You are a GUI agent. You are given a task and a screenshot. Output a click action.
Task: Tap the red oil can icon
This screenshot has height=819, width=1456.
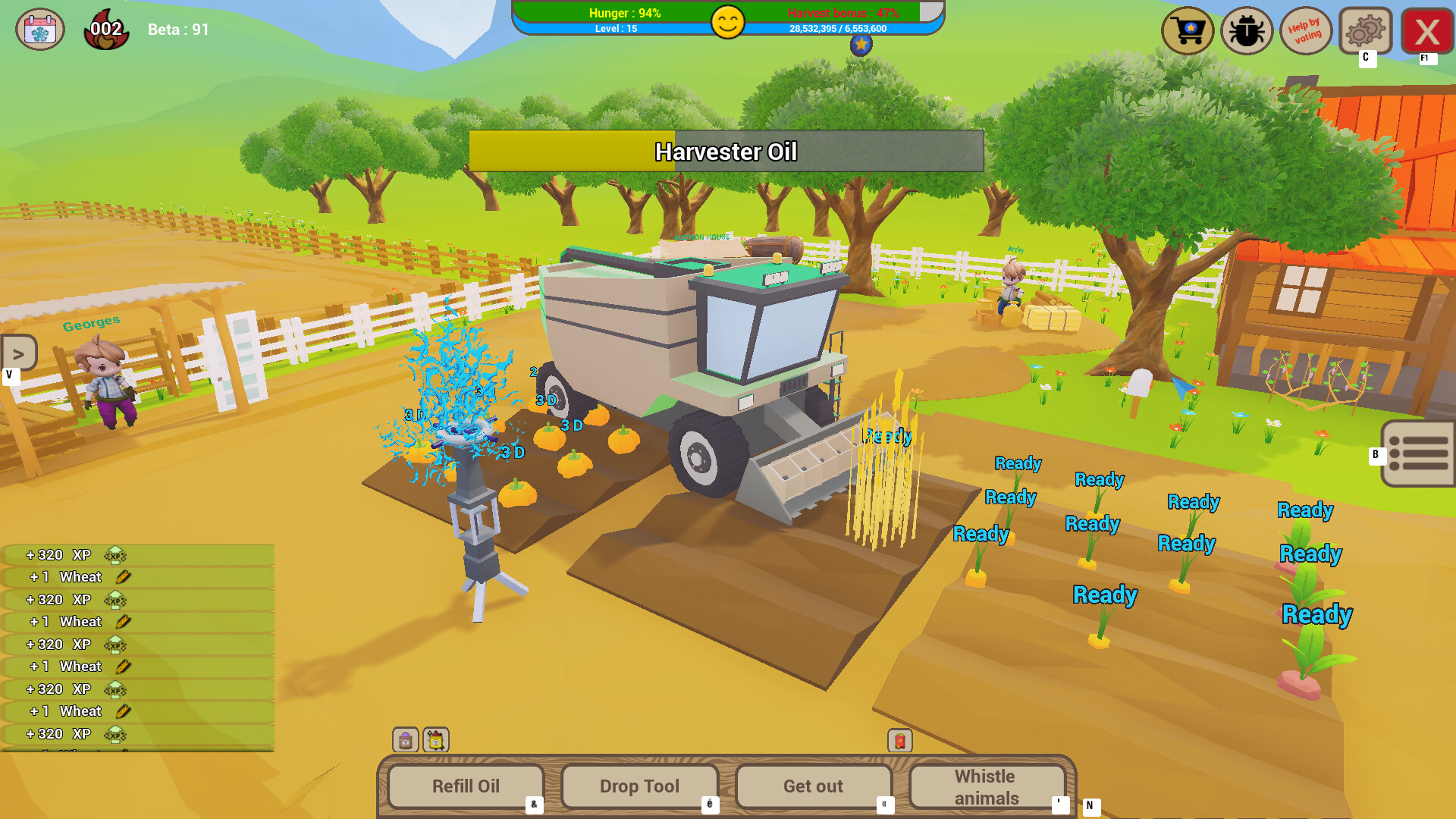click(x=900, y=741)
